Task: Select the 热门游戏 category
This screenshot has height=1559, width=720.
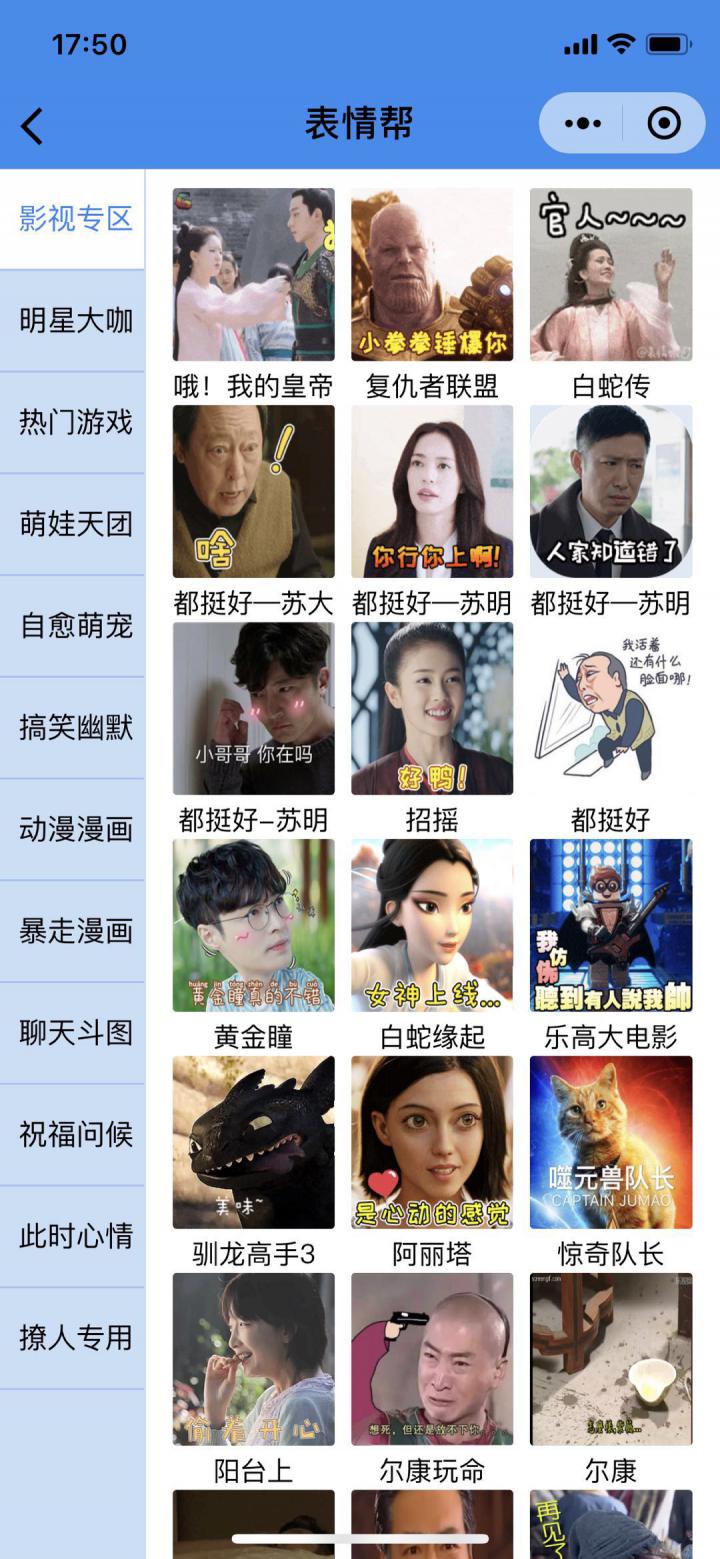Action: 75,423
